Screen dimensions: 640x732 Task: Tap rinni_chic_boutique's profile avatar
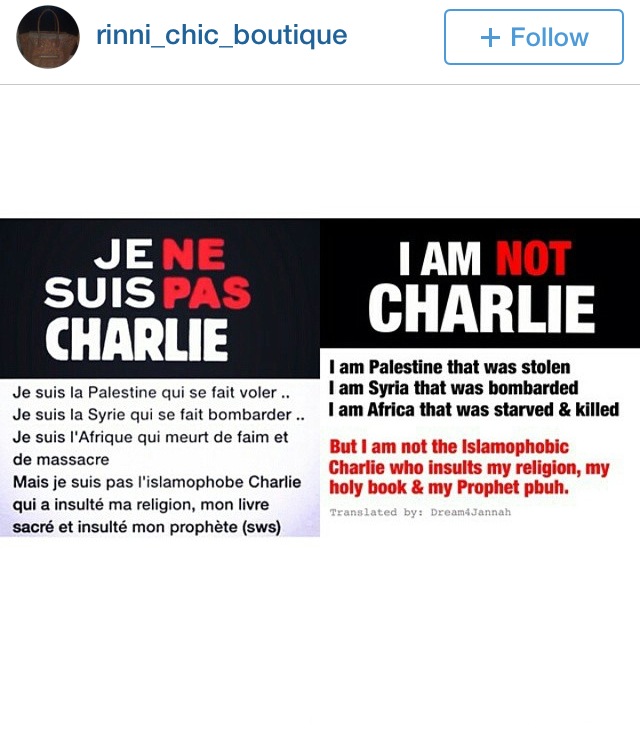[47, 37]
